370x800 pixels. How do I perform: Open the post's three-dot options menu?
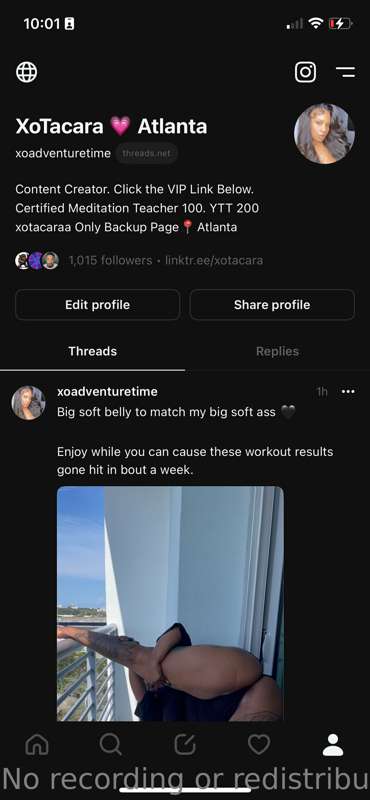click(x=348, y=391)
